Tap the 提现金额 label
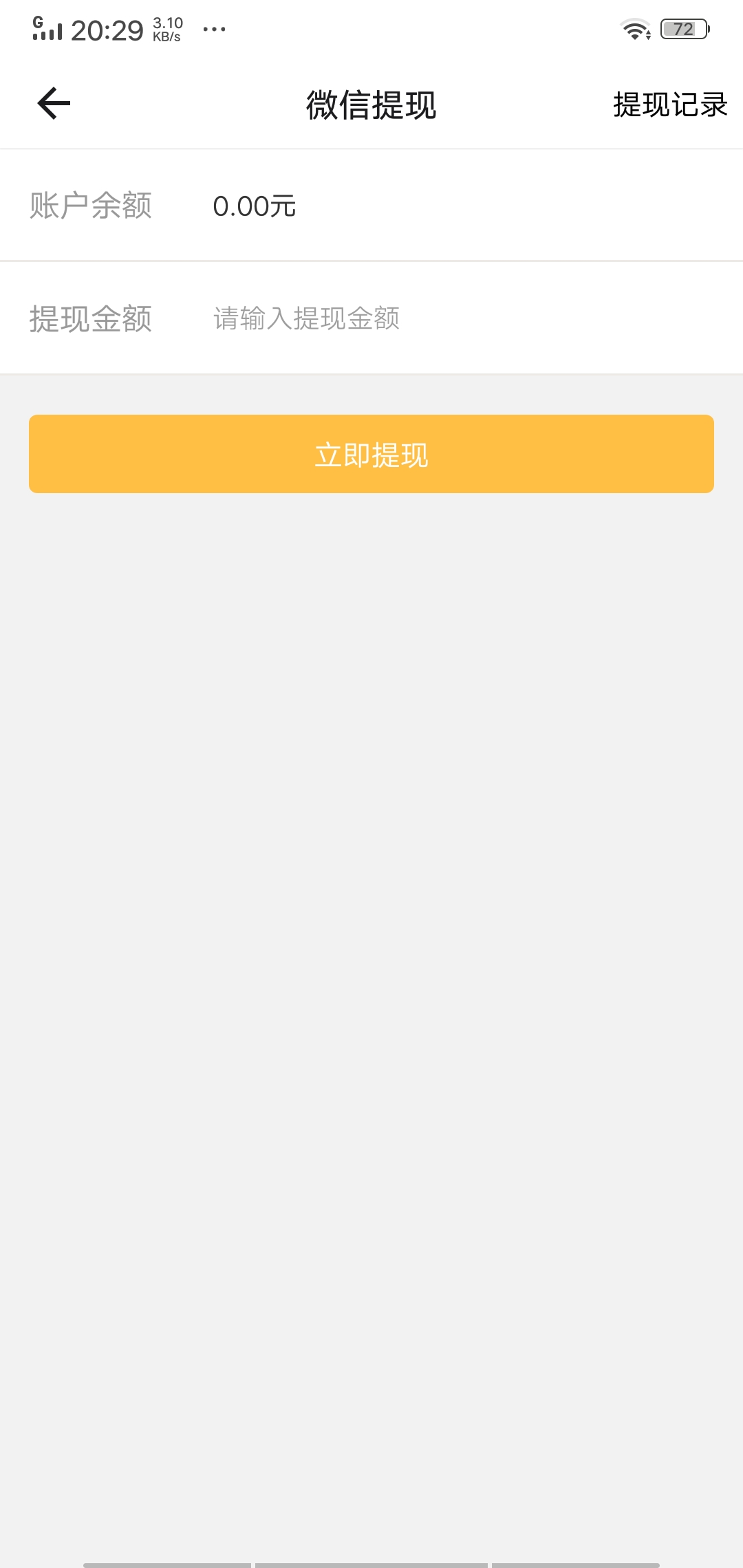The image size is (743, 1568). click(91, 317)
